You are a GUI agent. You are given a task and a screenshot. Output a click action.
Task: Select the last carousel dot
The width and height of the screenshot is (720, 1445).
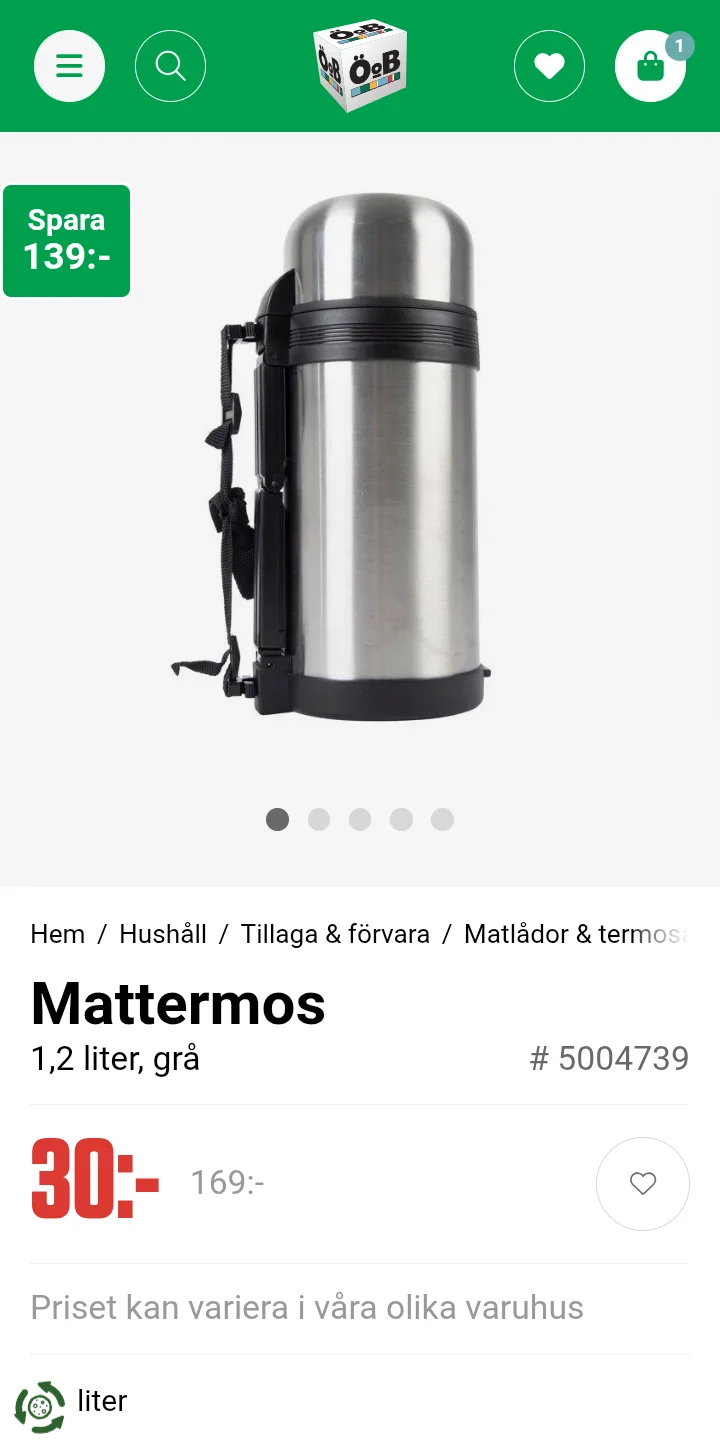[x=445, y=819]
